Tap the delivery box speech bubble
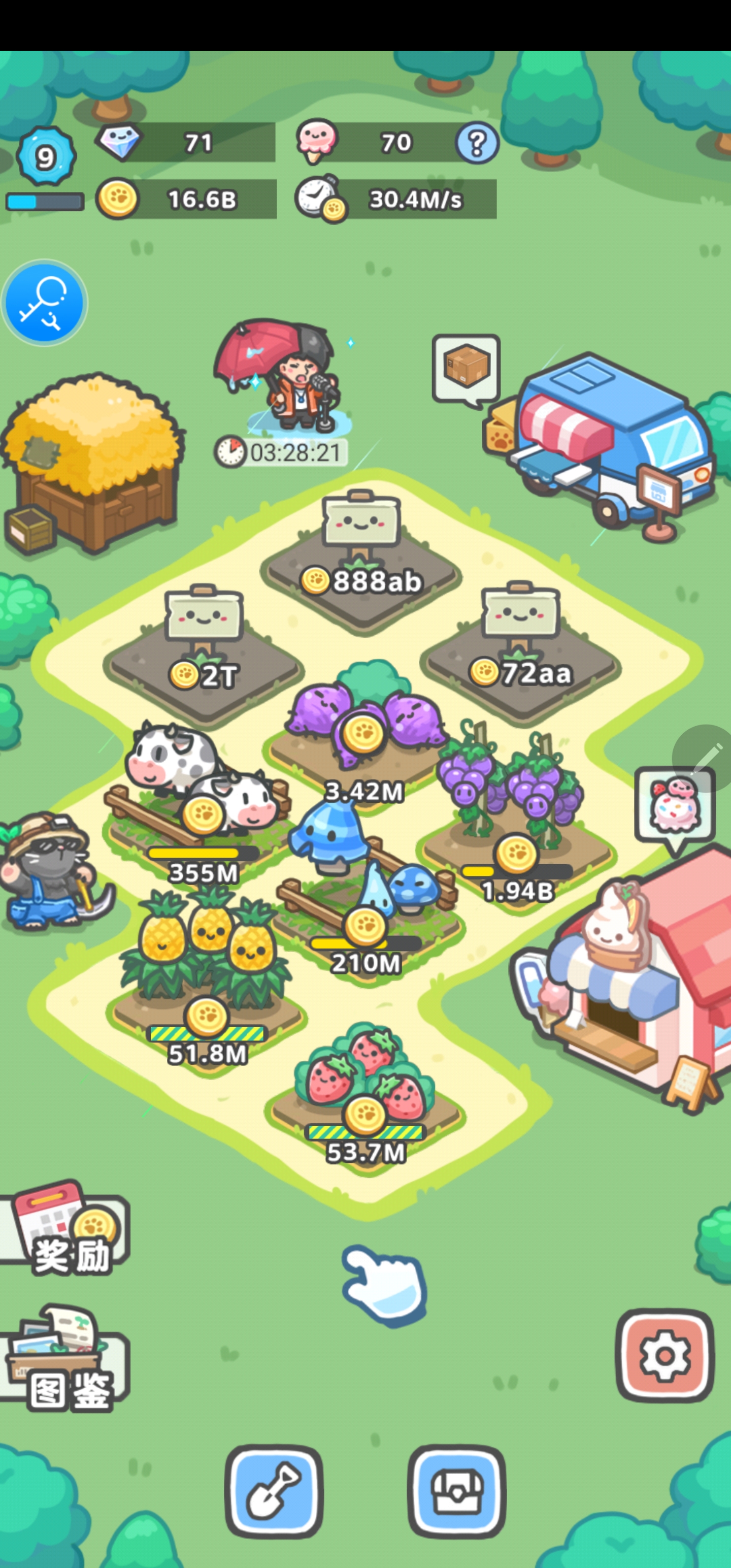The height and width of the screenshot is (1568, 731). (466, 368)
